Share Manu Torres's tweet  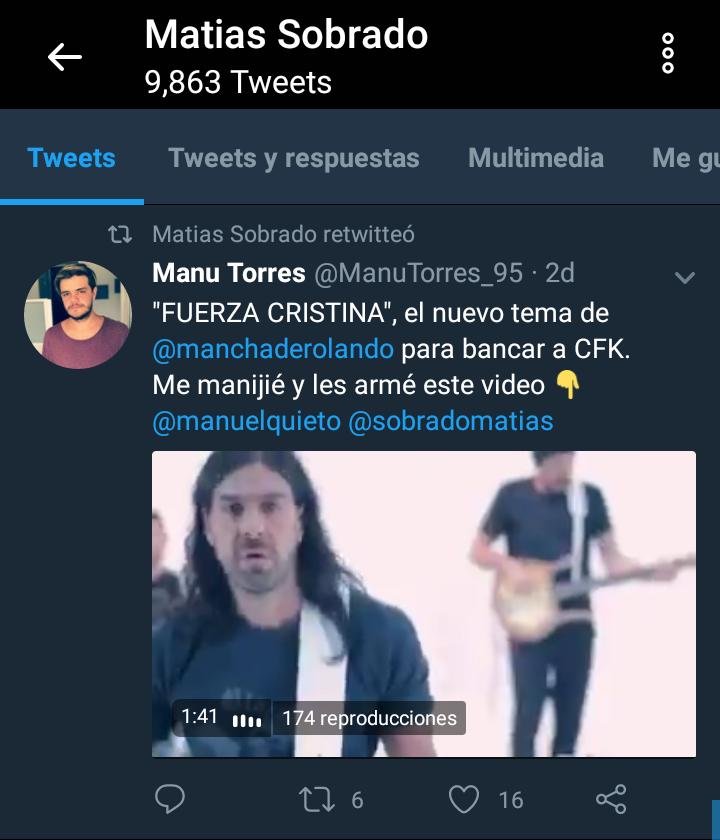click(610, 798)
